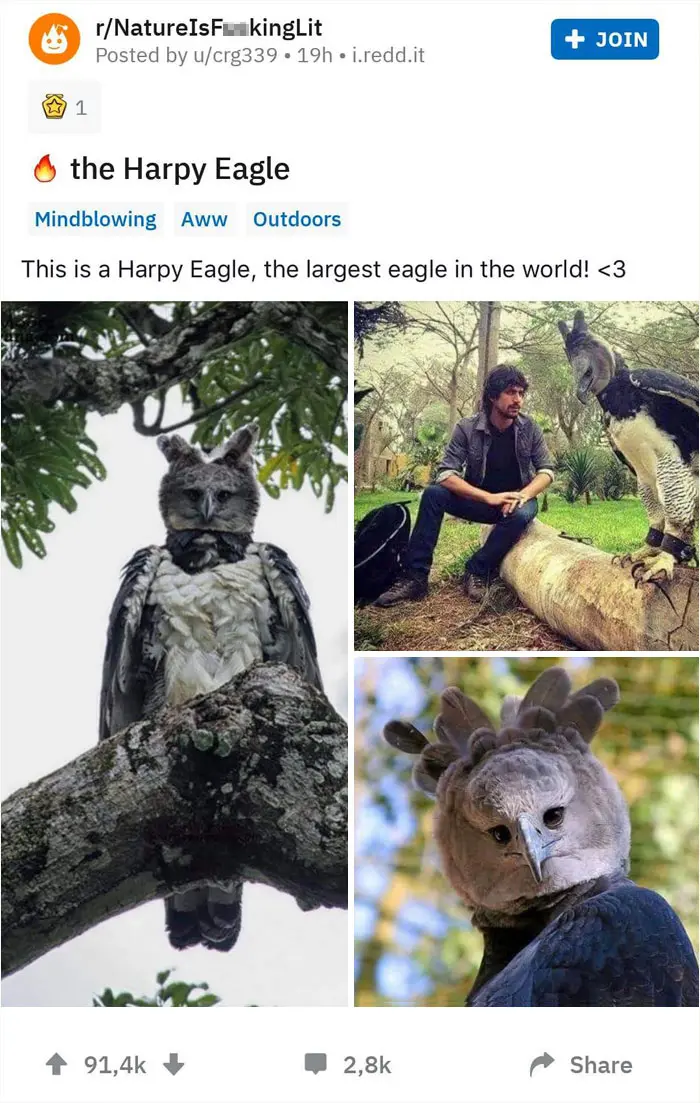The width and height of the screenshot is (700, 1103).
Task: Open the close-up eagle face photo
Action: (x=526, y=831)
